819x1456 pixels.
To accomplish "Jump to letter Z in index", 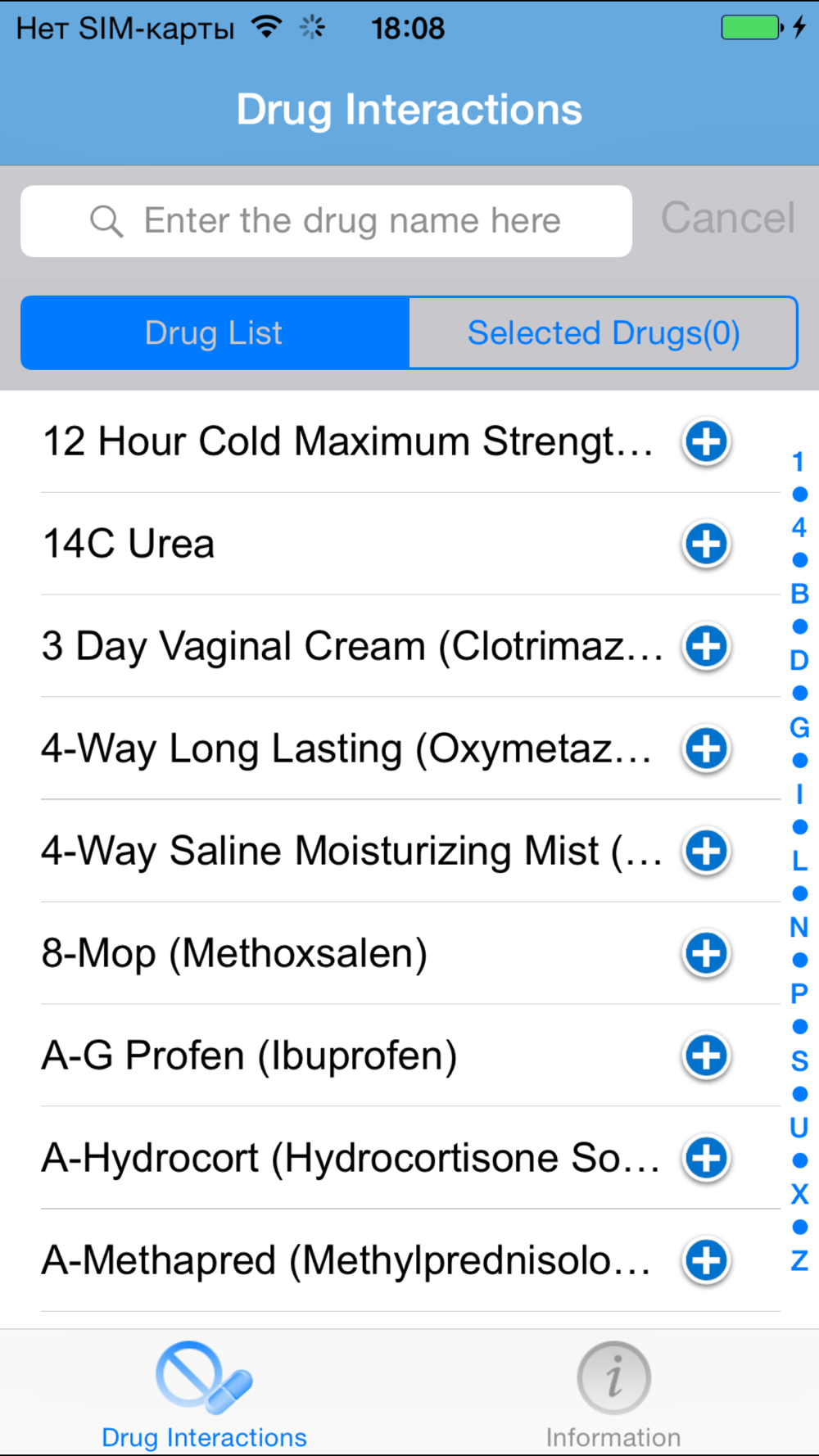I will click(x=799, y=1261).
